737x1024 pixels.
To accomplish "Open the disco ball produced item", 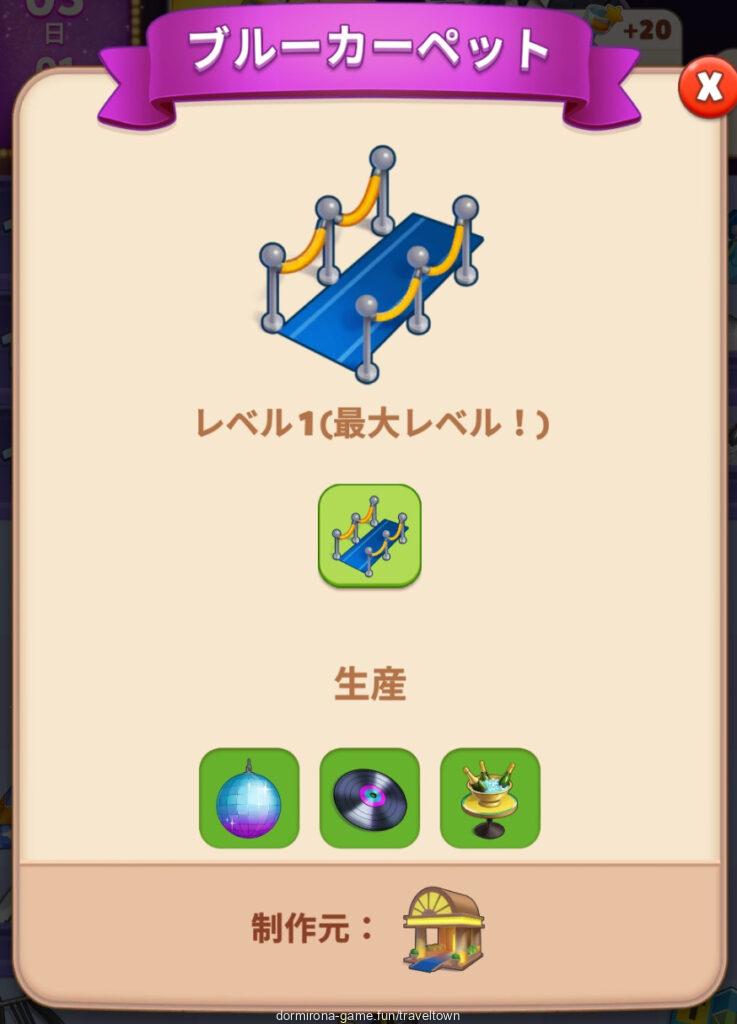I will 249,798.
